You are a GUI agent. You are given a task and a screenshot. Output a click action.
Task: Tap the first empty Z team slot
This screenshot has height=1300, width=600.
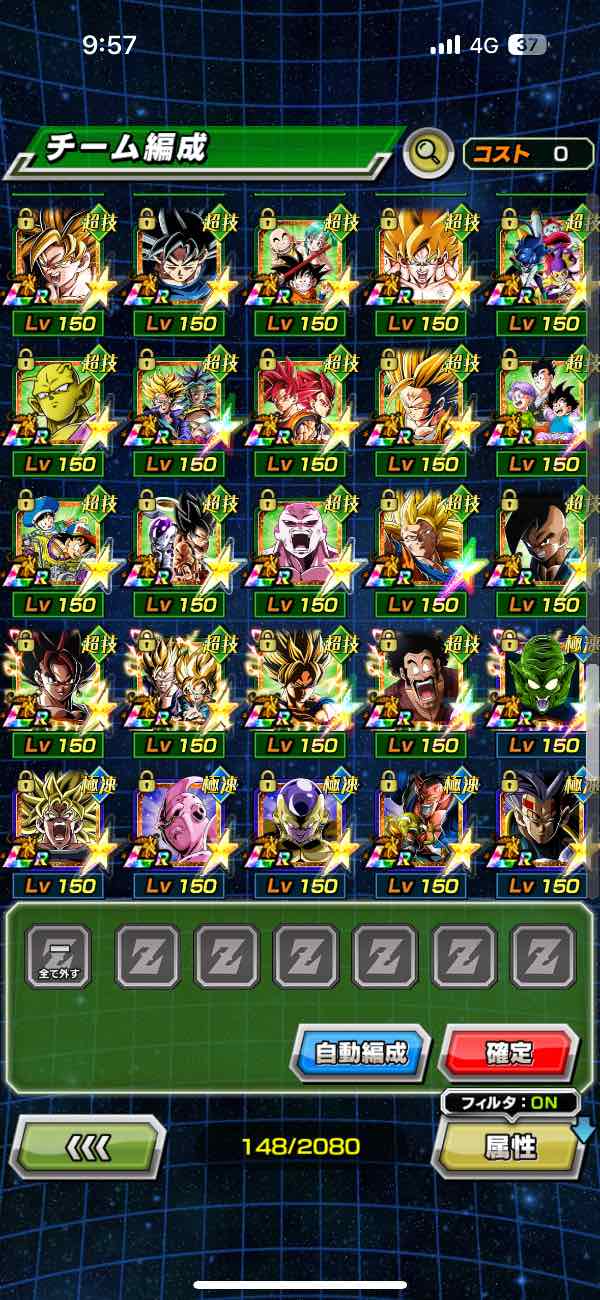[x=147, y=956]
